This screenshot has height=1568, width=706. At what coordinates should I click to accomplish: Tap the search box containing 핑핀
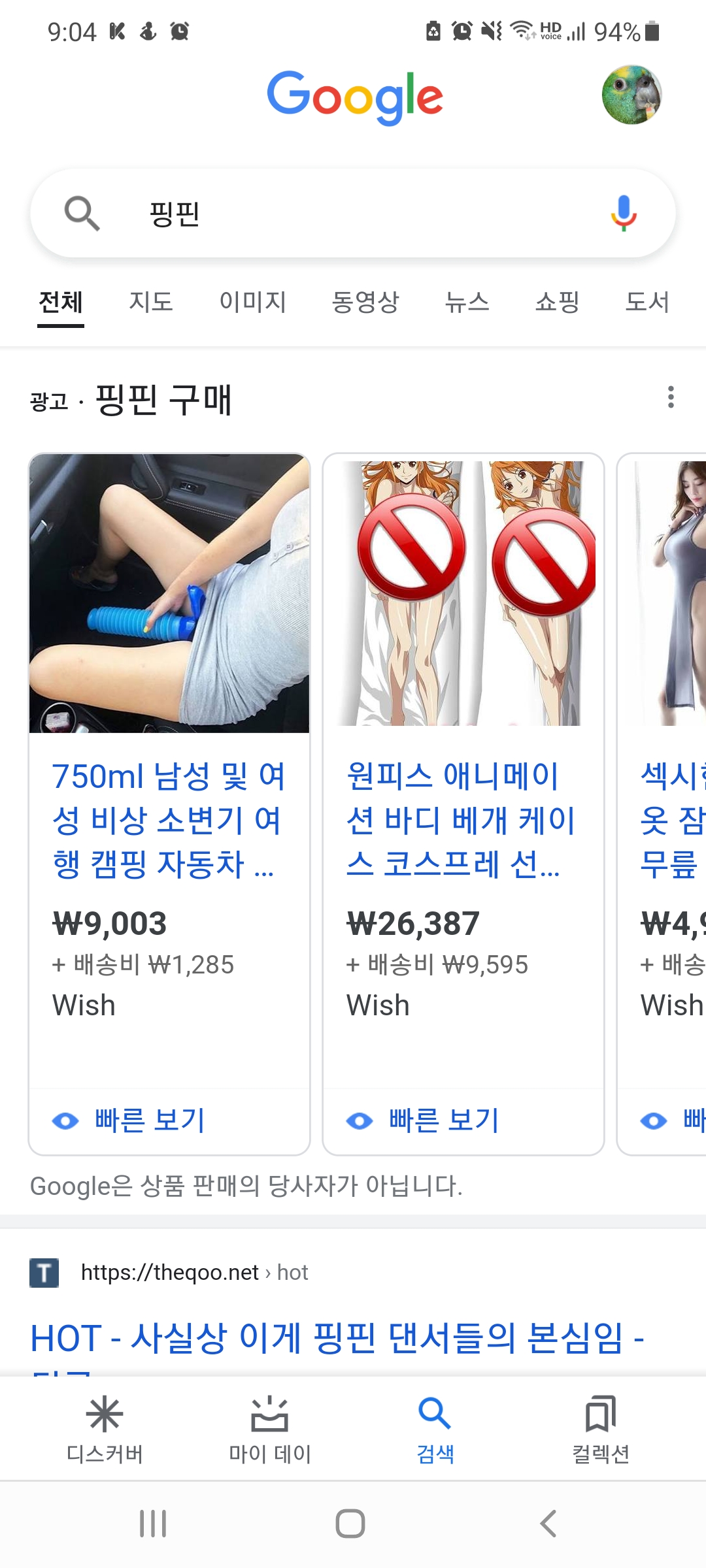click(x=353, y=213)
